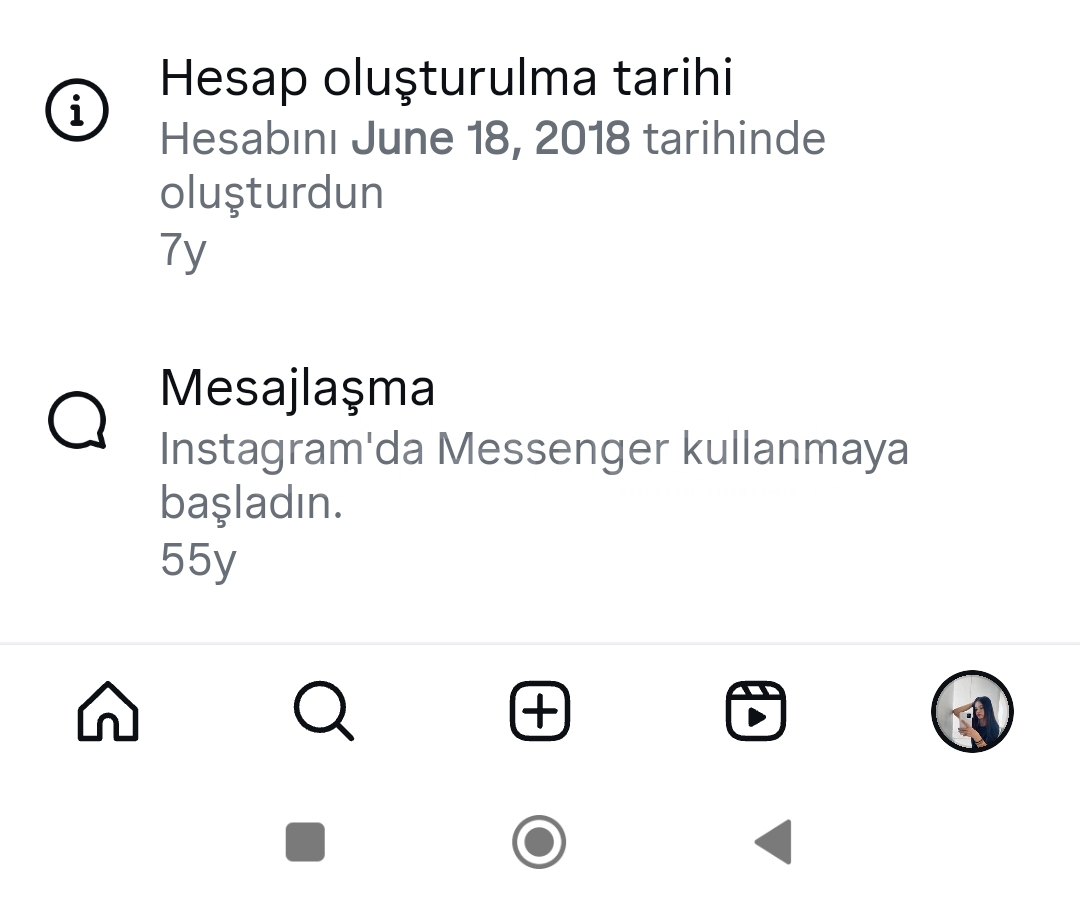1080x907 pixels.
Task: Switch to the Reels tab
Action: 755,712
